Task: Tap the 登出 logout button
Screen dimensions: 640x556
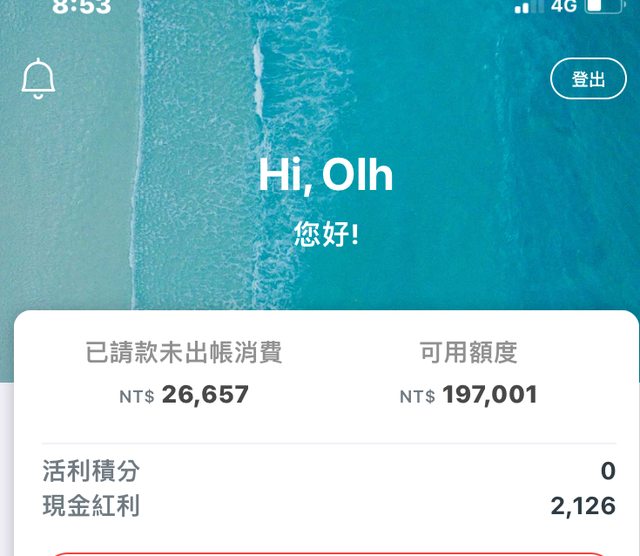Action: [588, 79]
